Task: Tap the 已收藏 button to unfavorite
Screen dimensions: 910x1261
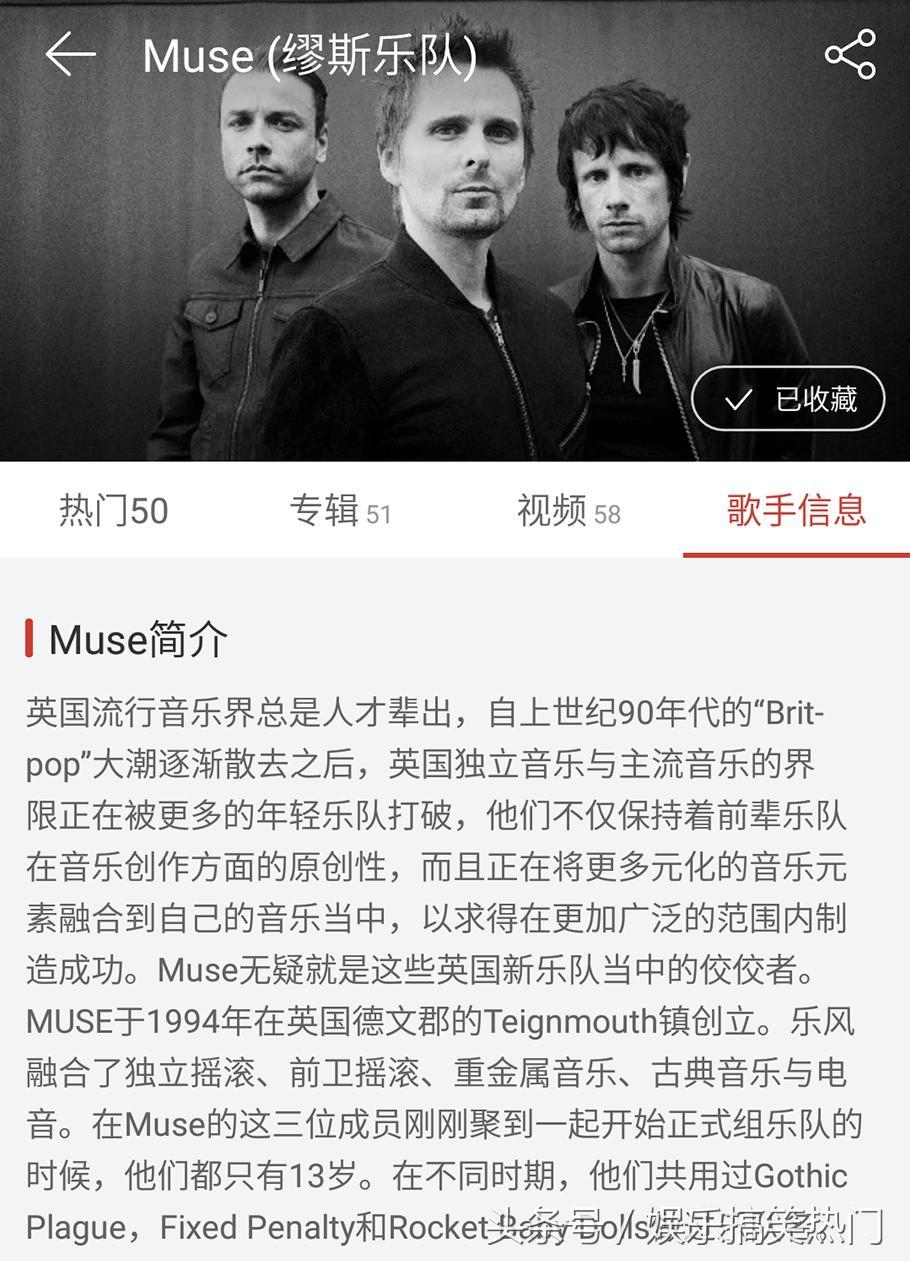Action: (788, 399)
